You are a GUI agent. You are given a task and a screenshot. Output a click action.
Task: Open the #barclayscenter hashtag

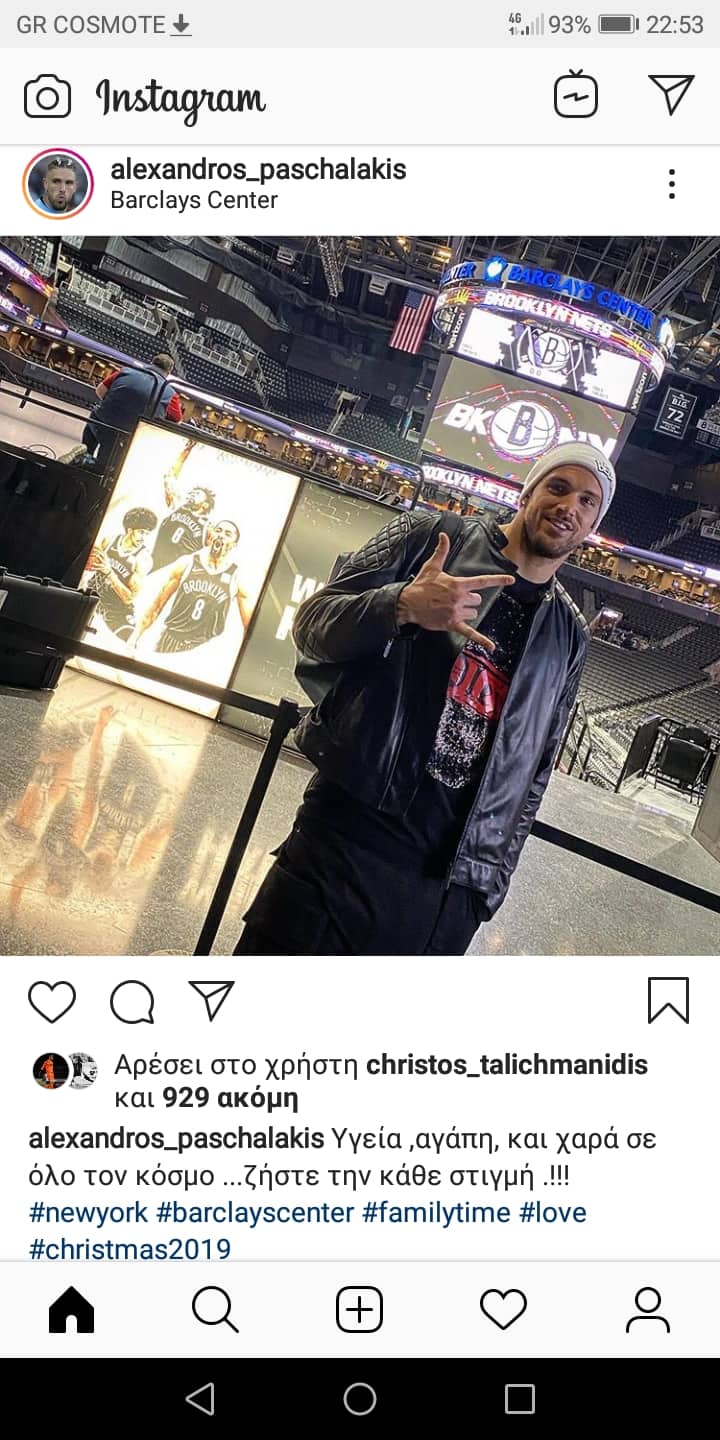tap(256, 1213)
